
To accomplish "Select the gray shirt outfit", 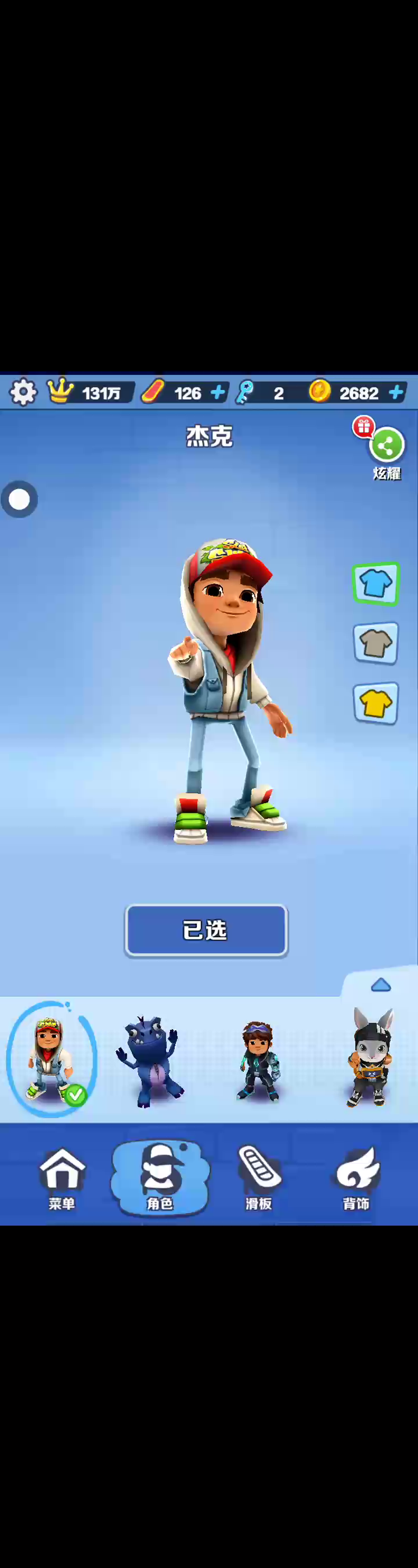I will [x=376, y=643].
